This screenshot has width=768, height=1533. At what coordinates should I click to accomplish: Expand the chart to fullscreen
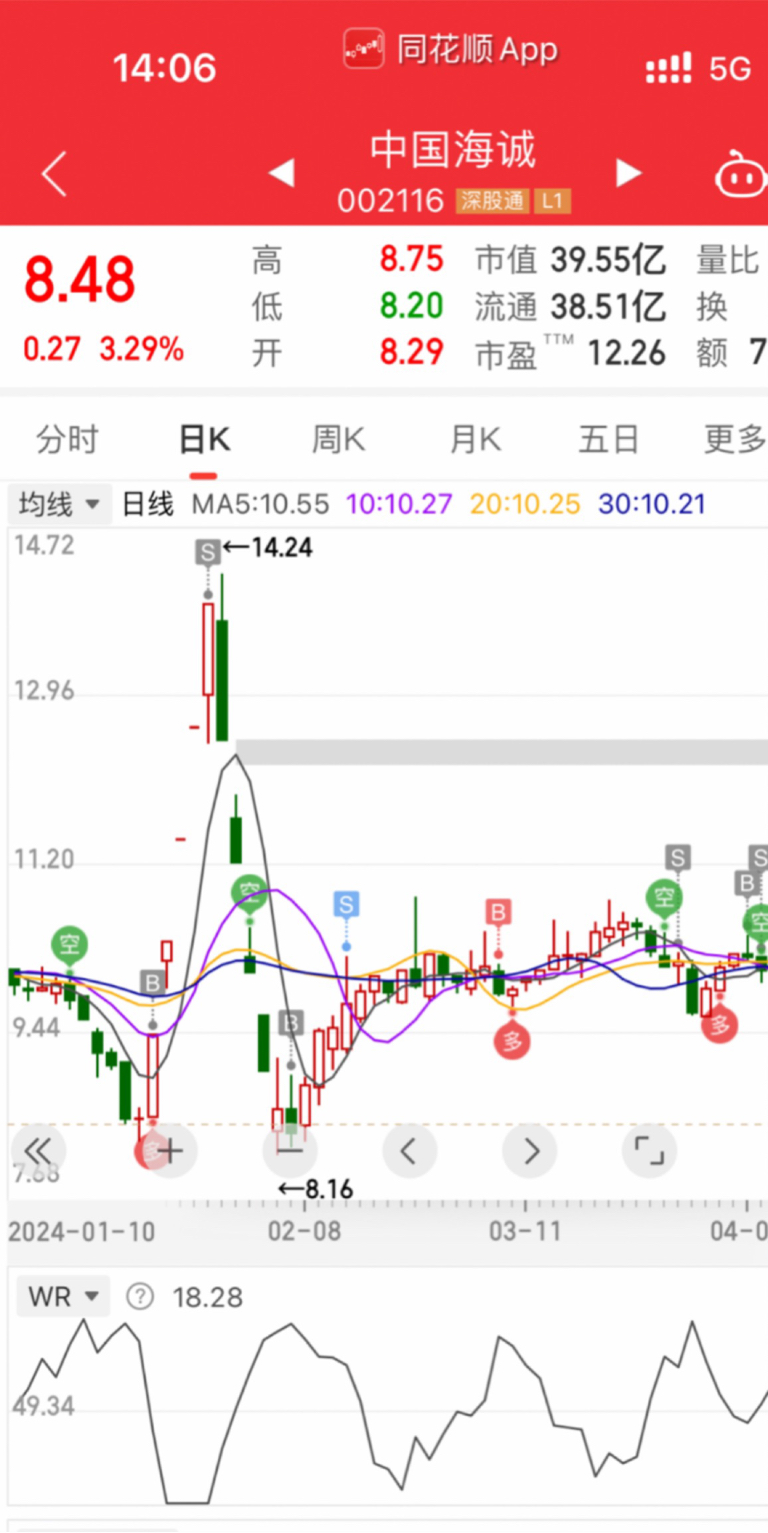pyautogui.click(x=649, y=1150)
